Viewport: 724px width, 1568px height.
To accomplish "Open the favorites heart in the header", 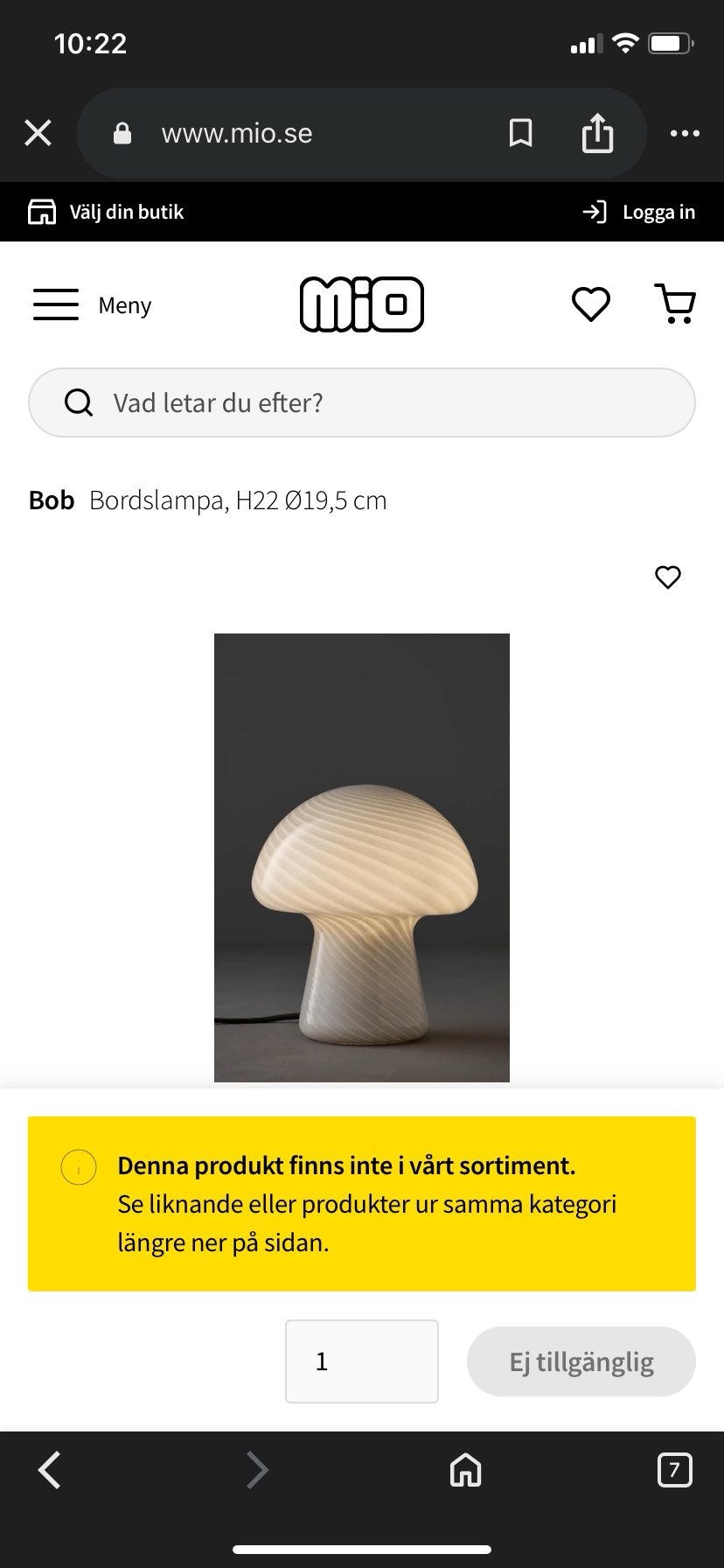I will click(590, 304).
